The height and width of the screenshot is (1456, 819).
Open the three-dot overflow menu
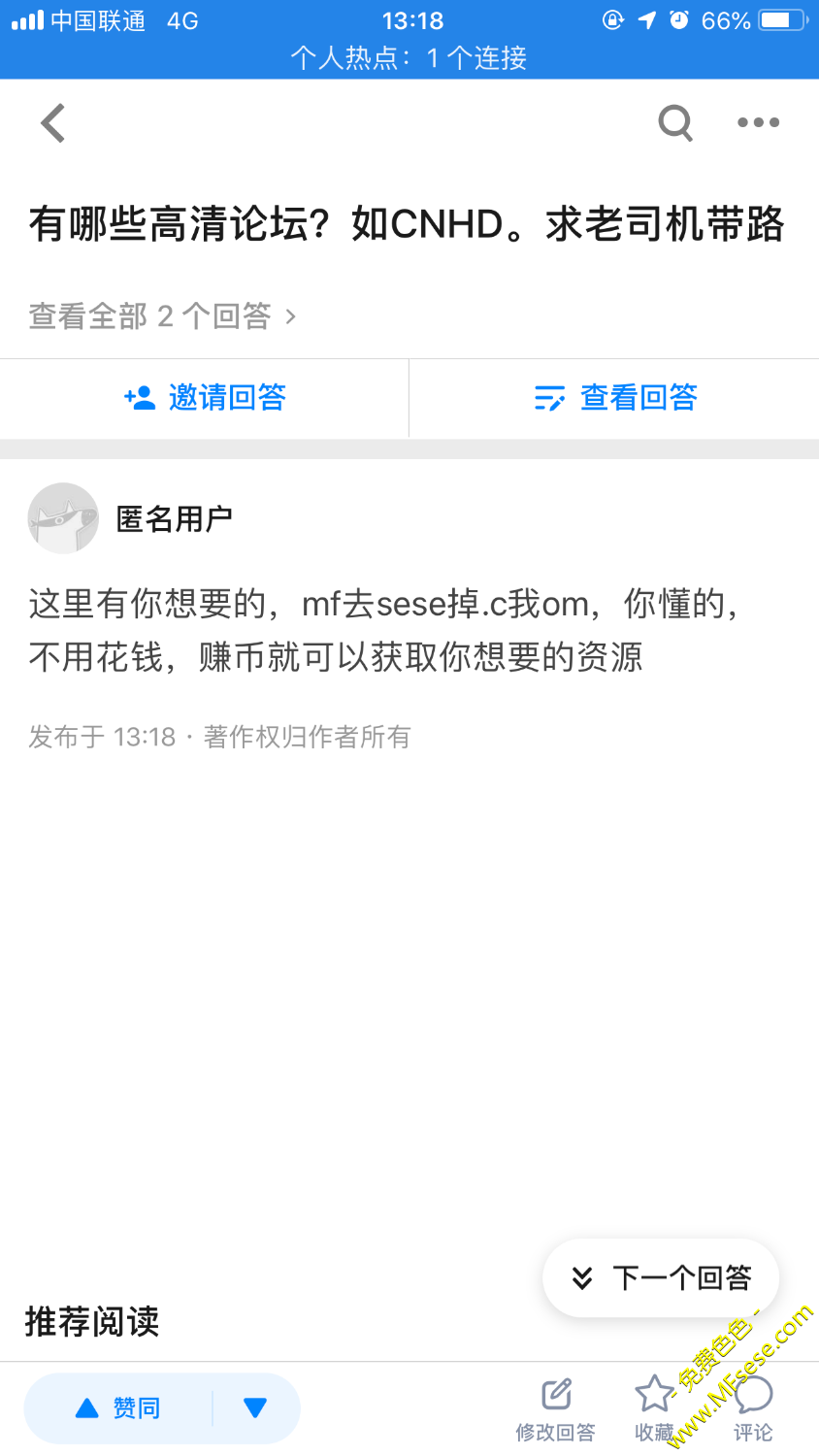pyautogui.click(x=758, y=123)
